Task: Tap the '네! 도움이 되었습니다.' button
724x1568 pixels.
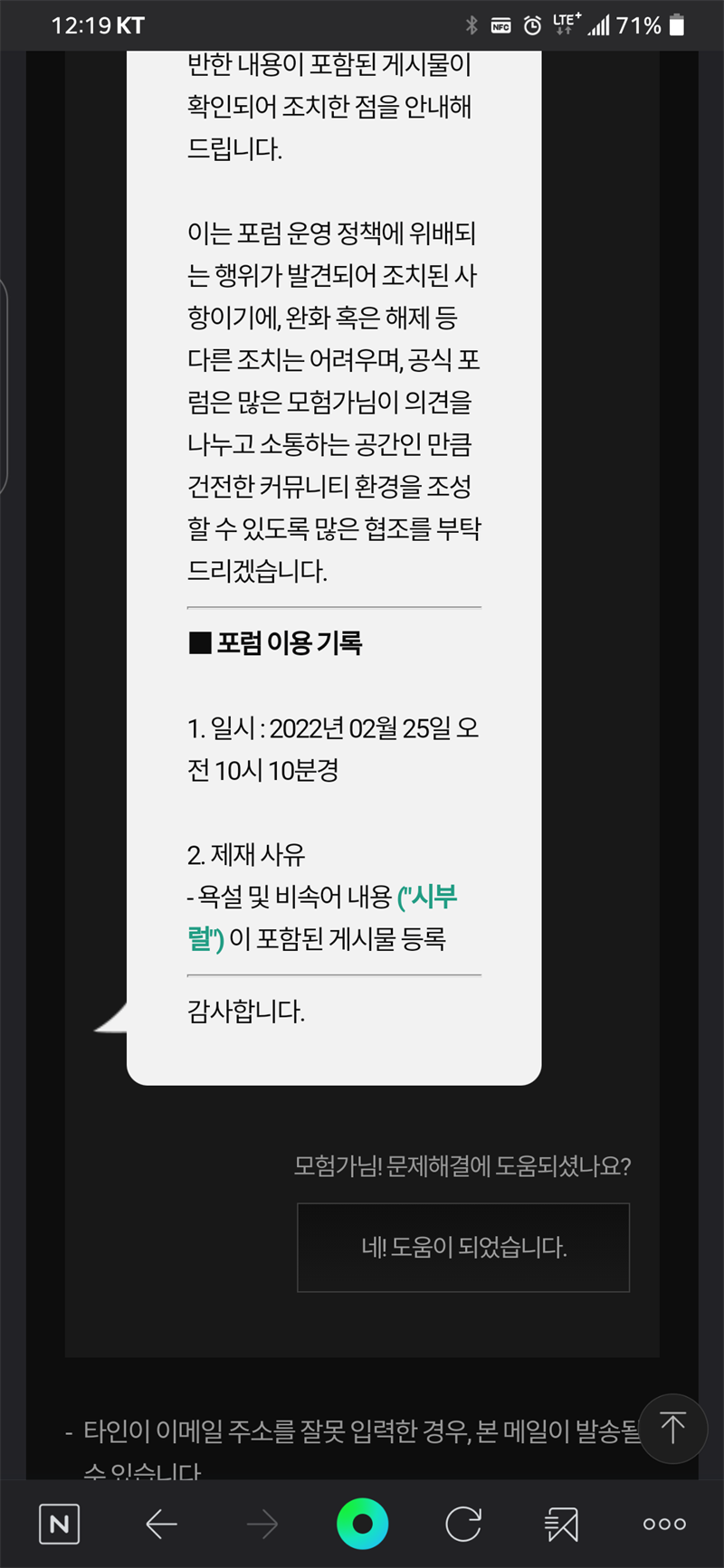Action: 463,1248
